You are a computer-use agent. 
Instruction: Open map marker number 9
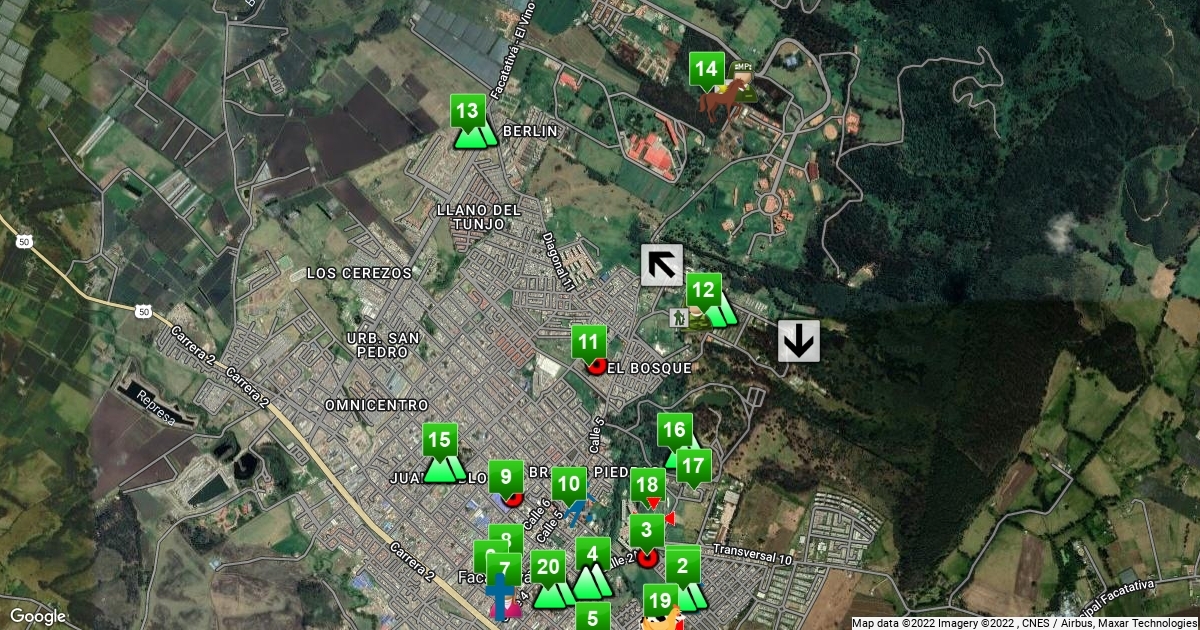pos(506,477)
